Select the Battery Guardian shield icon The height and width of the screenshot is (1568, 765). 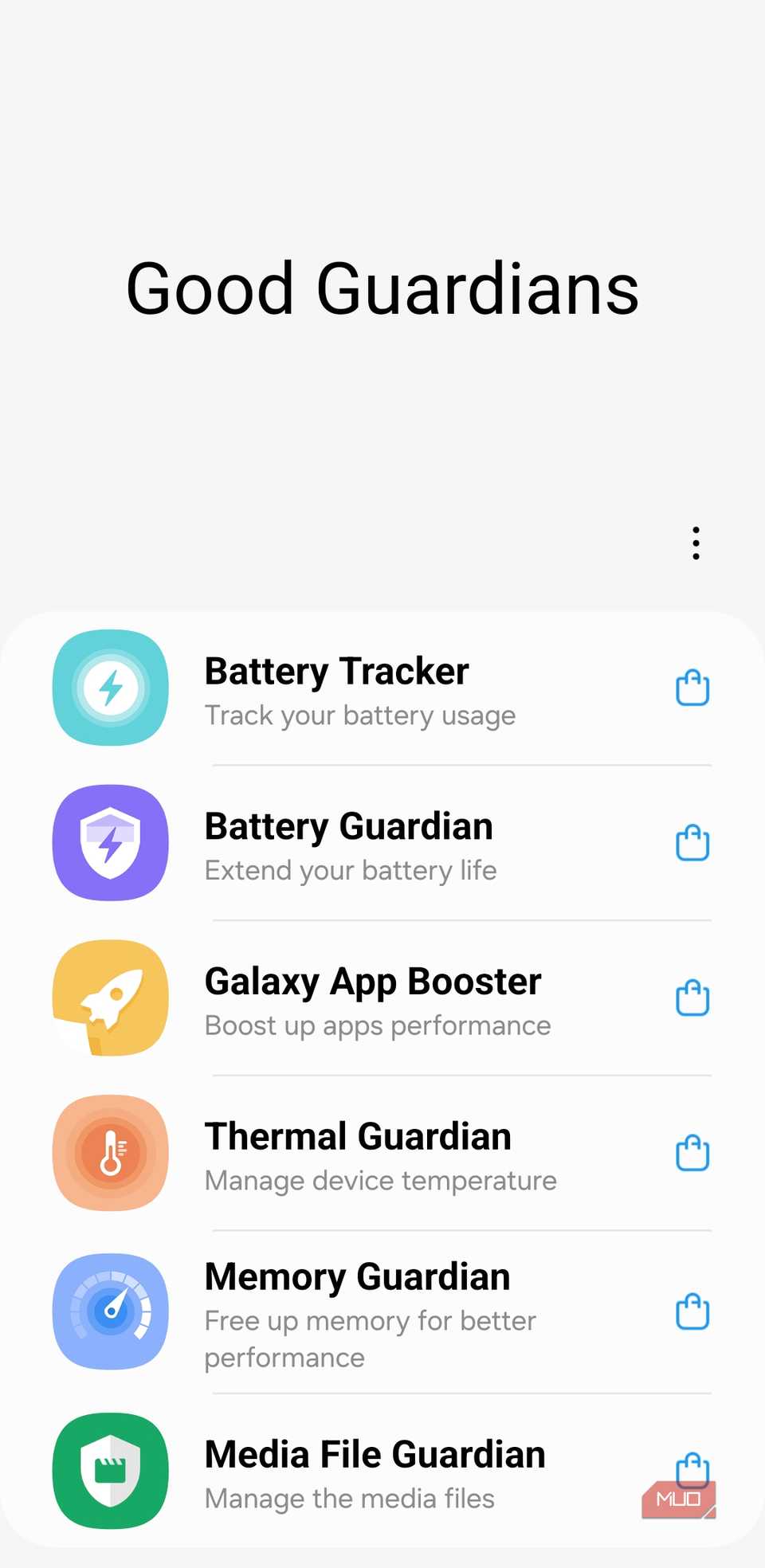coord(110,842)
